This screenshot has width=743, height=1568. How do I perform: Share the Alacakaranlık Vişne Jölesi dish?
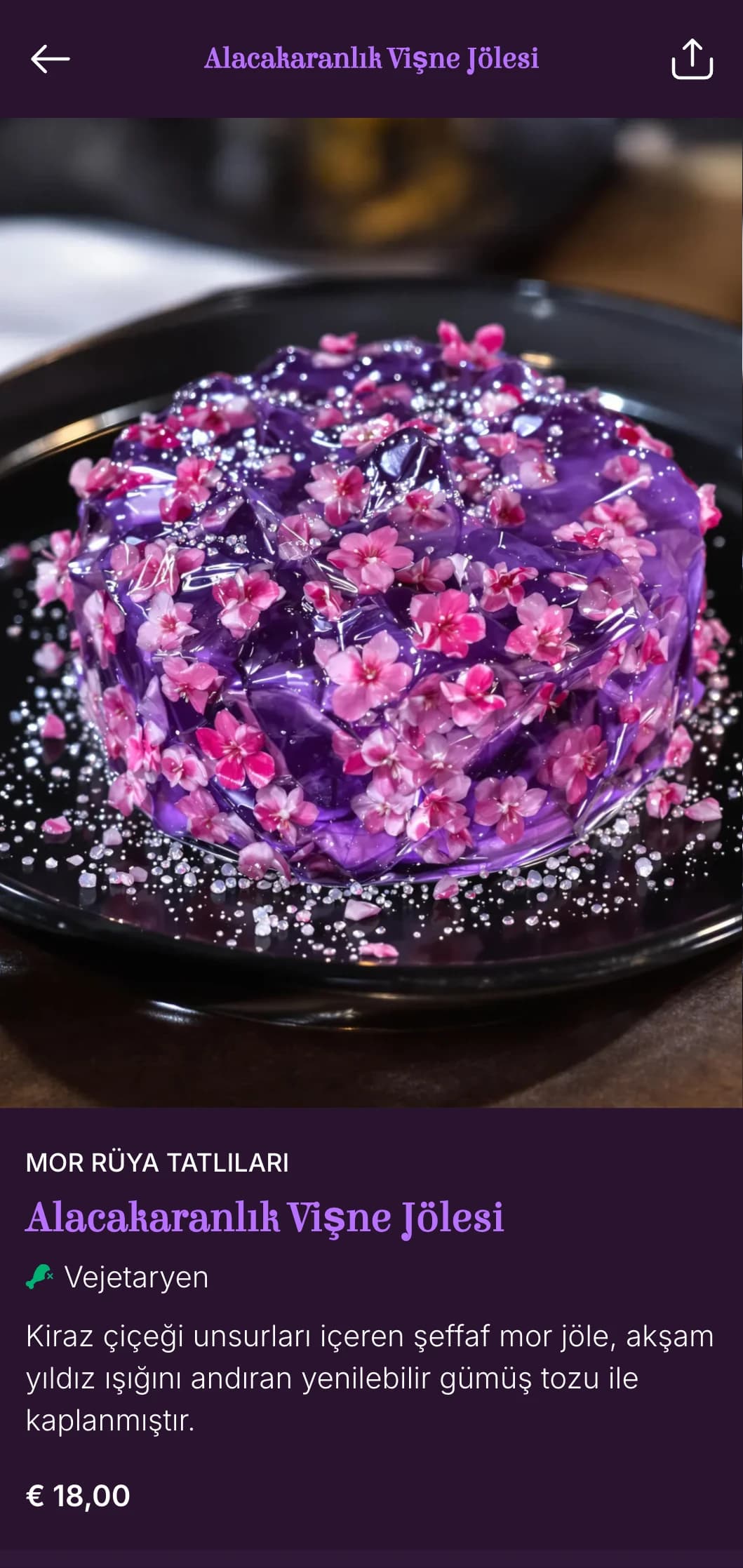[x=692, y=59]
